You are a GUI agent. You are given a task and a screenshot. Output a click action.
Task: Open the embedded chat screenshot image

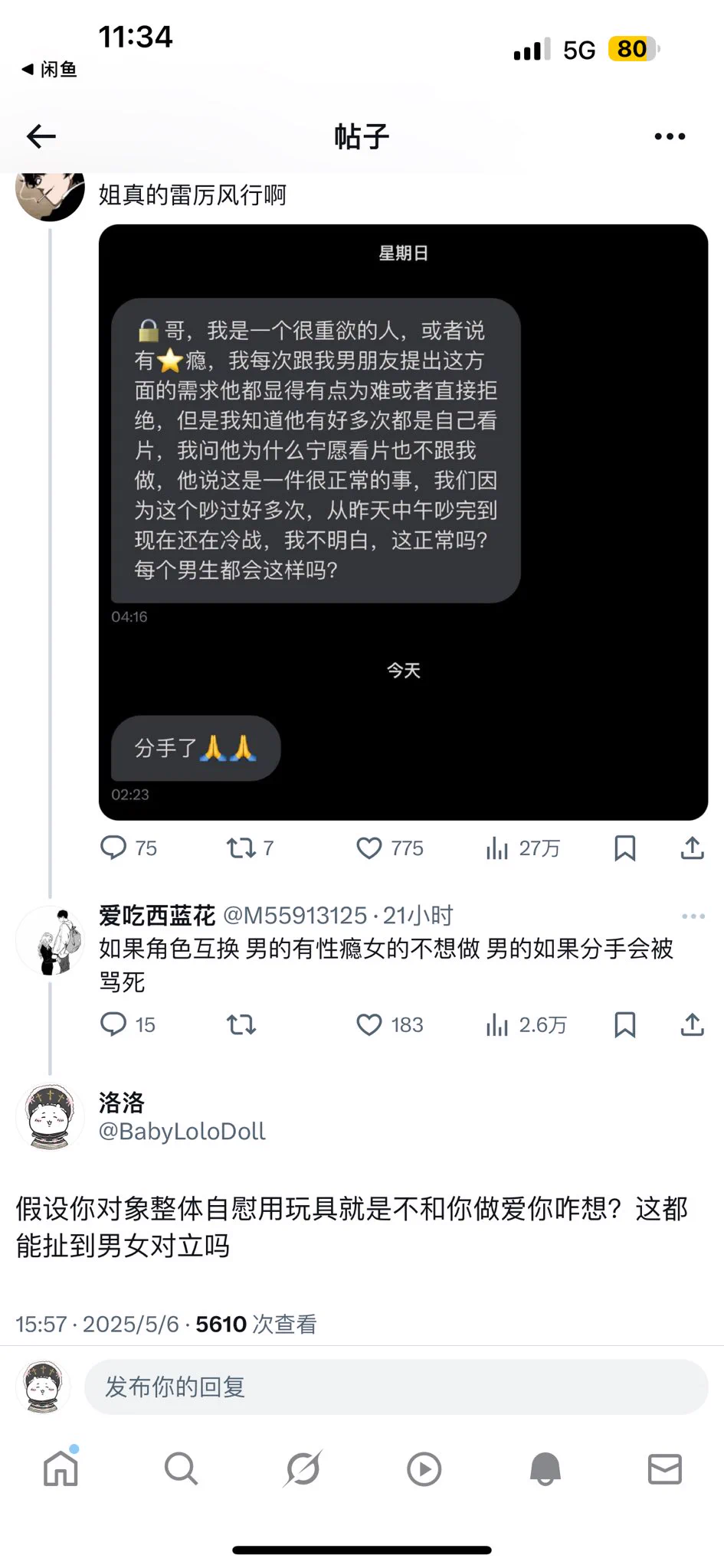point(403,522)
